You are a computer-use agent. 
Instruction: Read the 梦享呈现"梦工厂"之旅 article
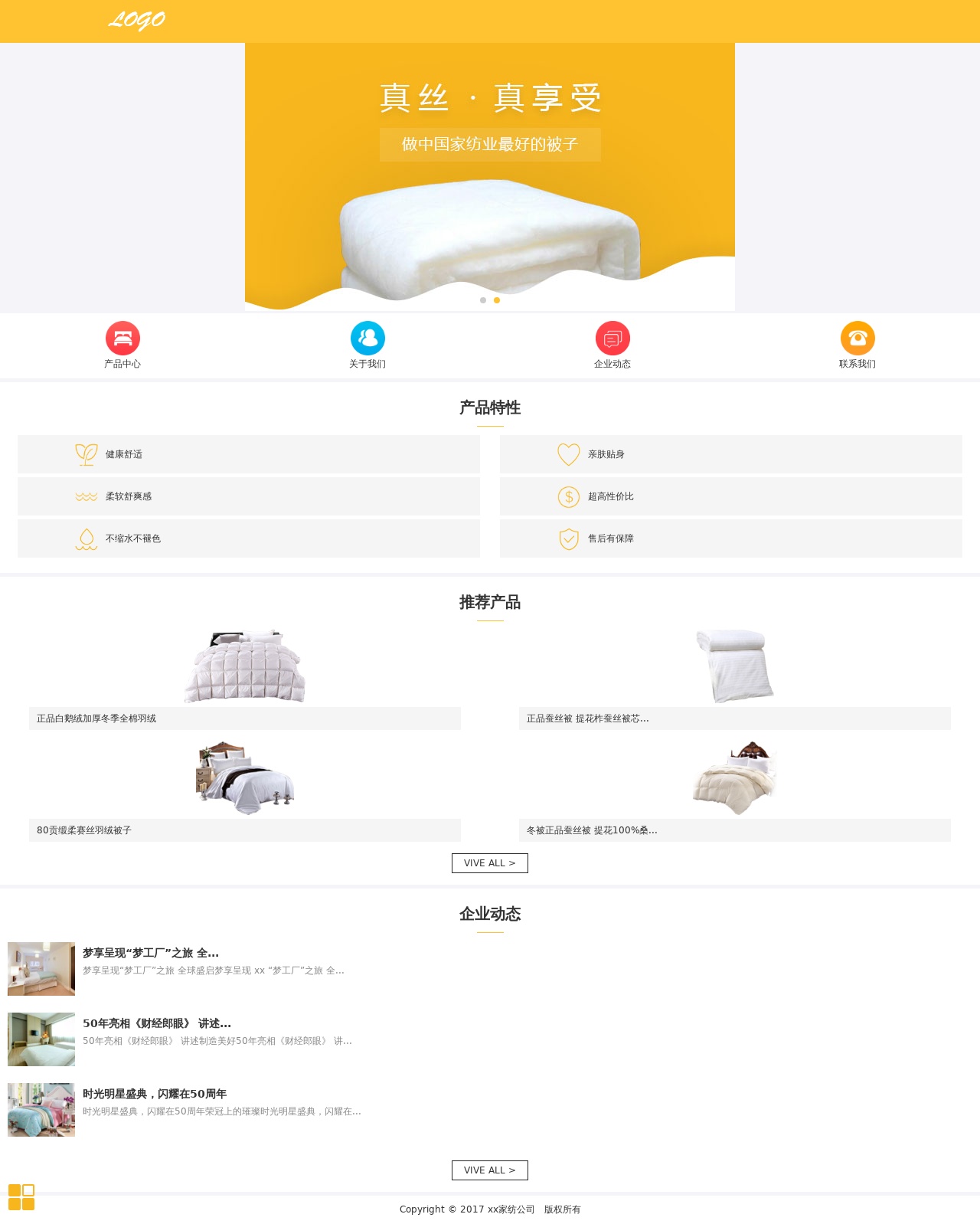pyautogui.click(x=151, y=953)
